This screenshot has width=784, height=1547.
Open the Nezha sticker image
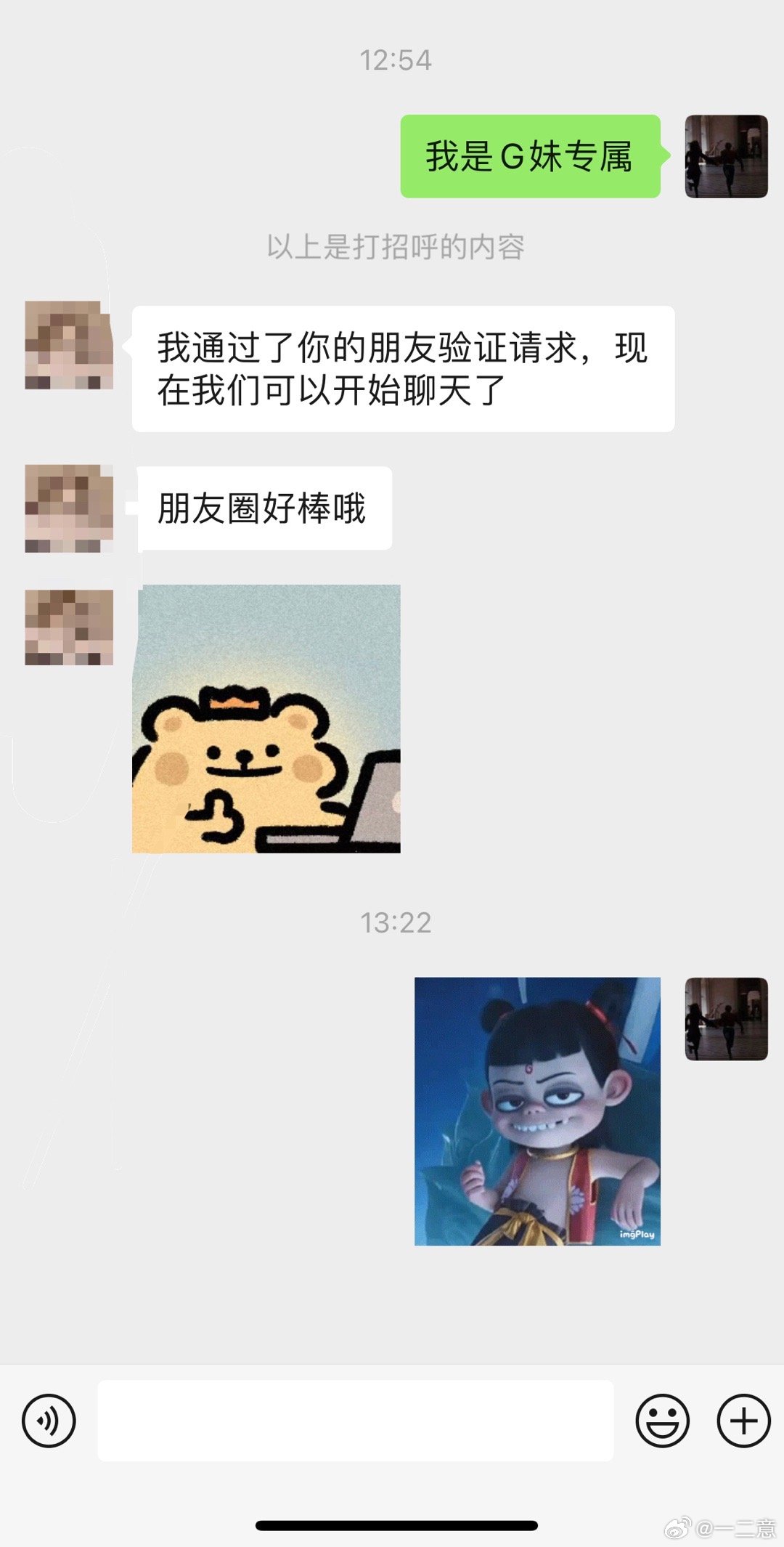tap(537, 1111)
